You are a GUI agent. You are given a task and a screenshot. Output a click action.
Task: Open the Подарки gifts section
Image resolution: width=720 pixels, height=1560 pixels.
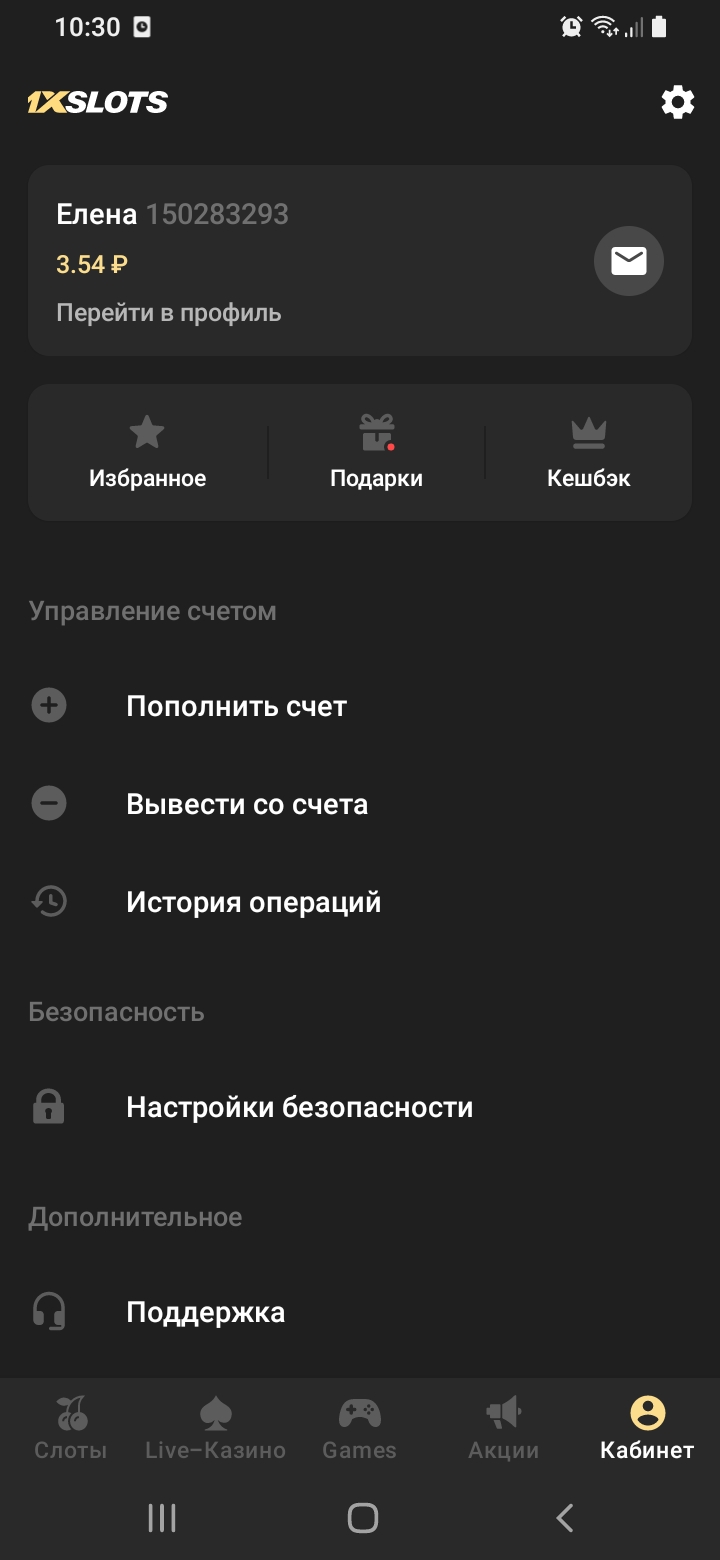(x=376, y=453)
